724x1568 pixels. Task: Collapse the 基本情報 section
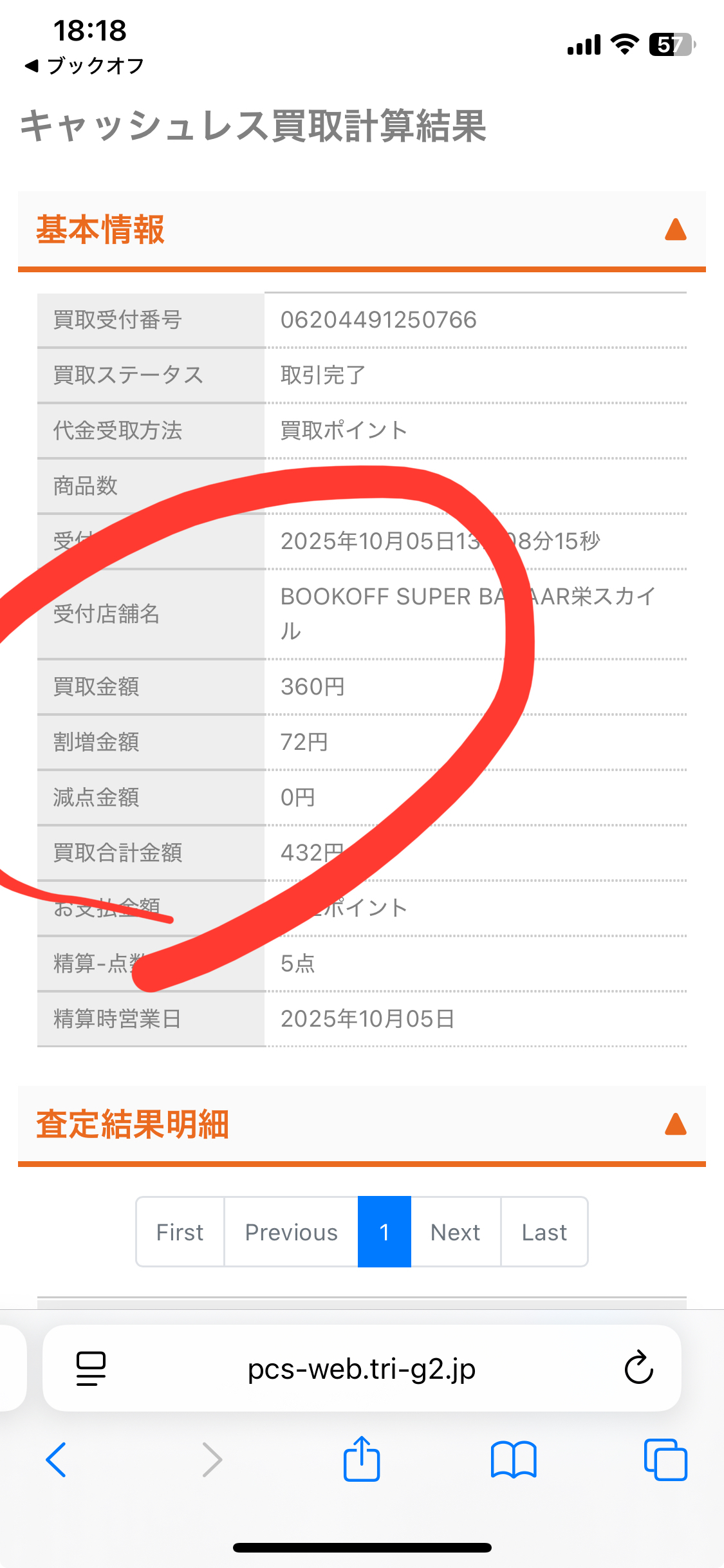coord(675,230)
